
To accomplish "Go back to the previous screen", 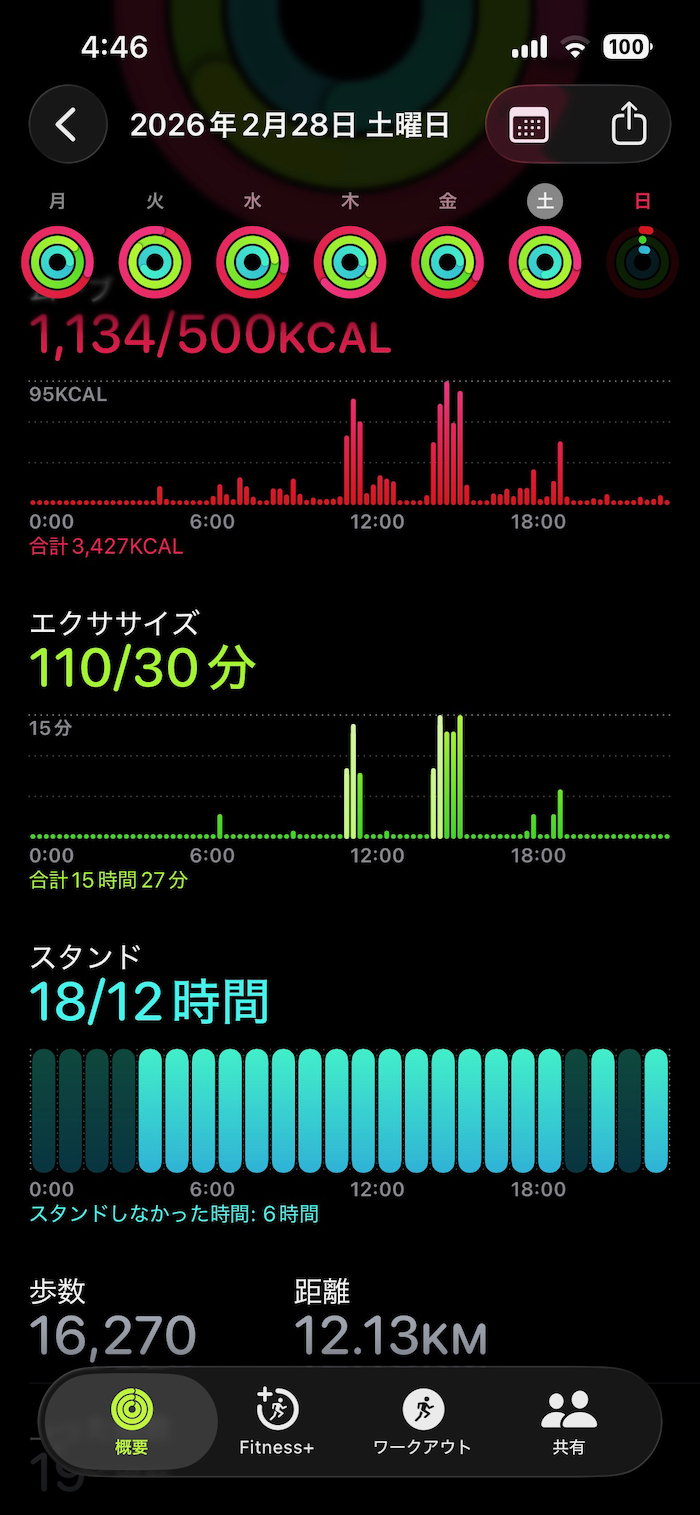I will 67,125.
